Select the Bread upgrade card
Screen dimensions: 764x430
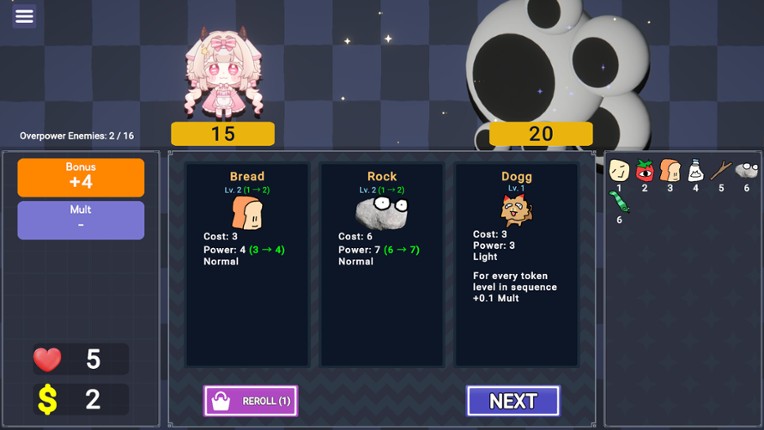pyautogui.click(x=247, y=264)
